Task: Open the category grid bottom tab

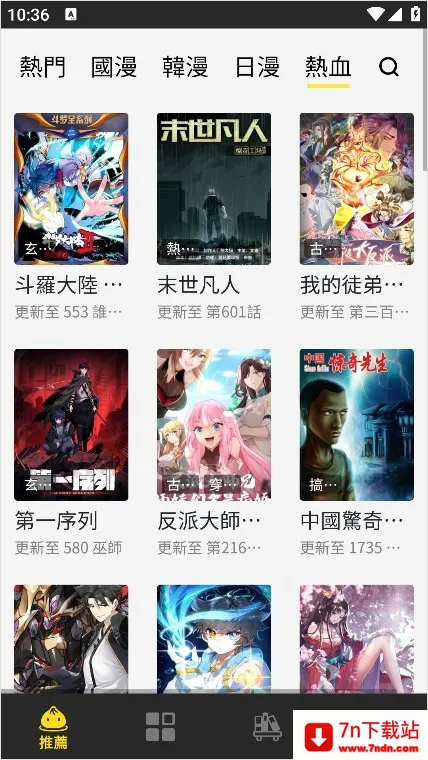Action: click(160, 727)
